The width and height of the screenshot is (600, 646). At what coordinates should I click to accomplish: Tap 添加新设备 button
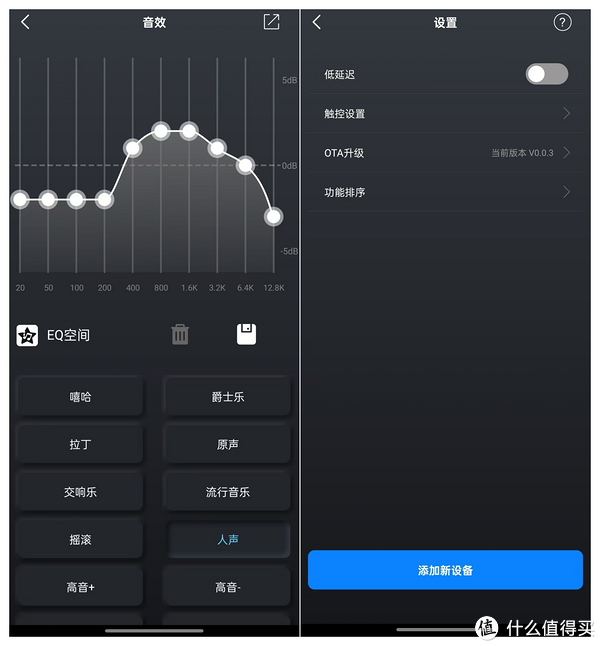click(445, 570)
